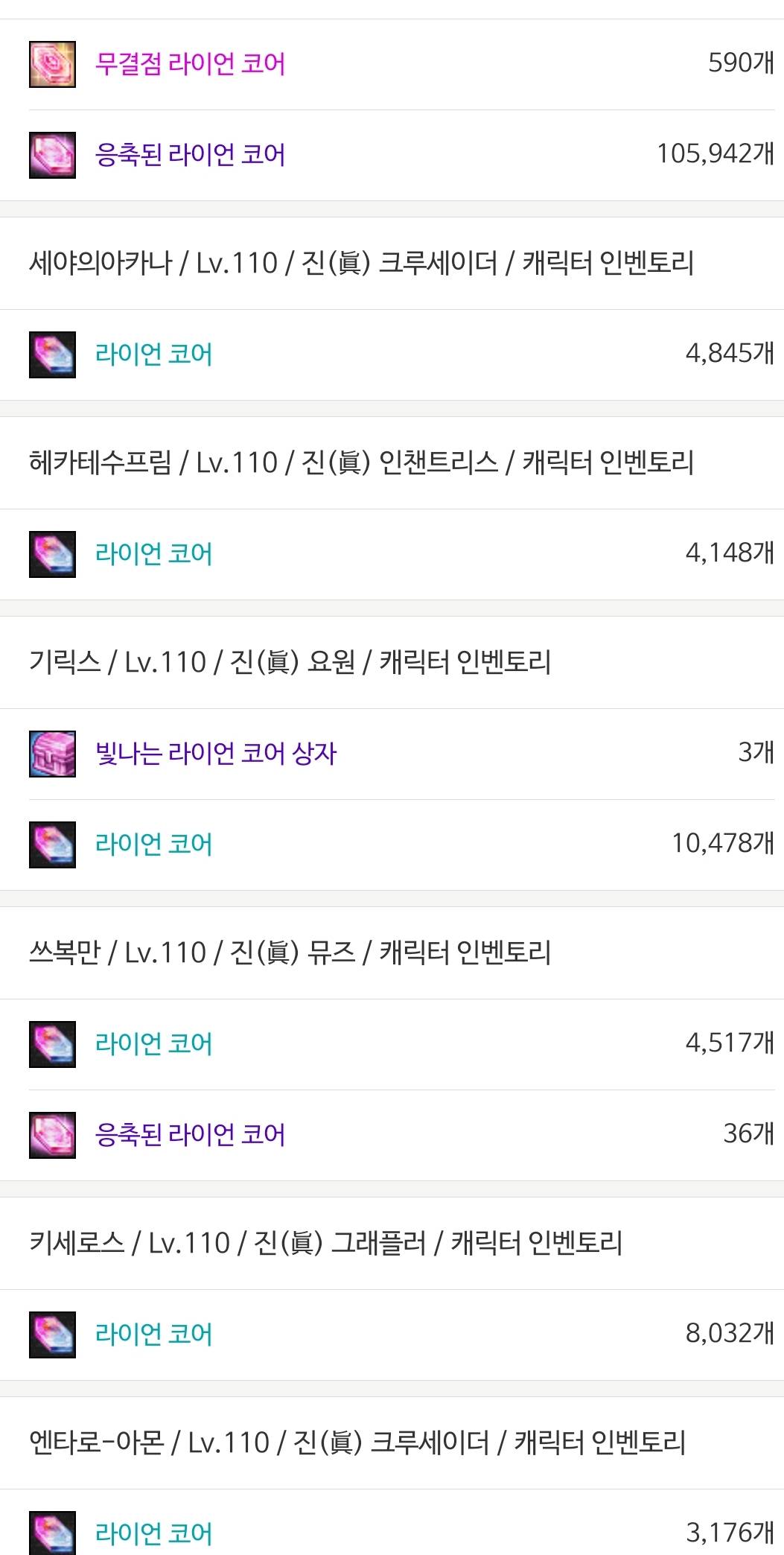Select 세야의아카나's 라이언 코어 item
This screenshot has width=784, height=1555.
[x=392, y=354]
